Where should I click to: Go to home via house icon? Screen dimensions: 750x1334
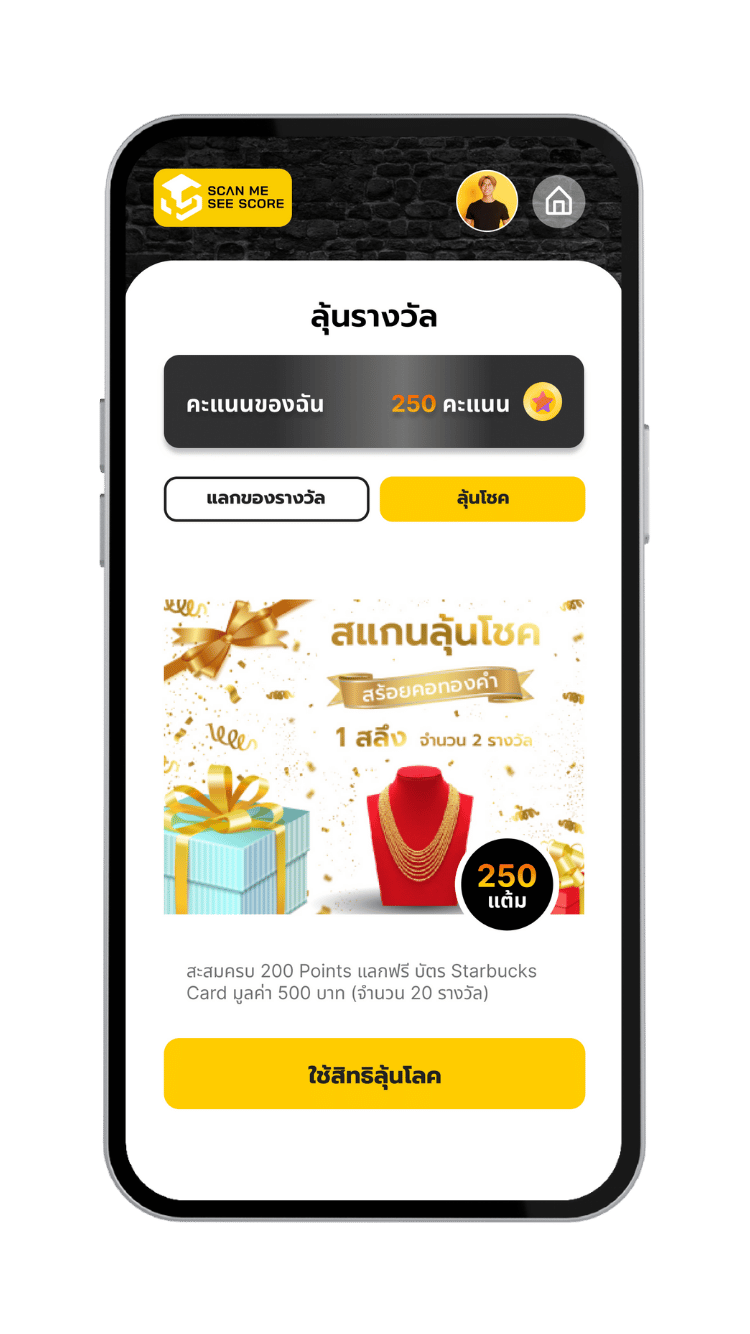tap(558, 202)
